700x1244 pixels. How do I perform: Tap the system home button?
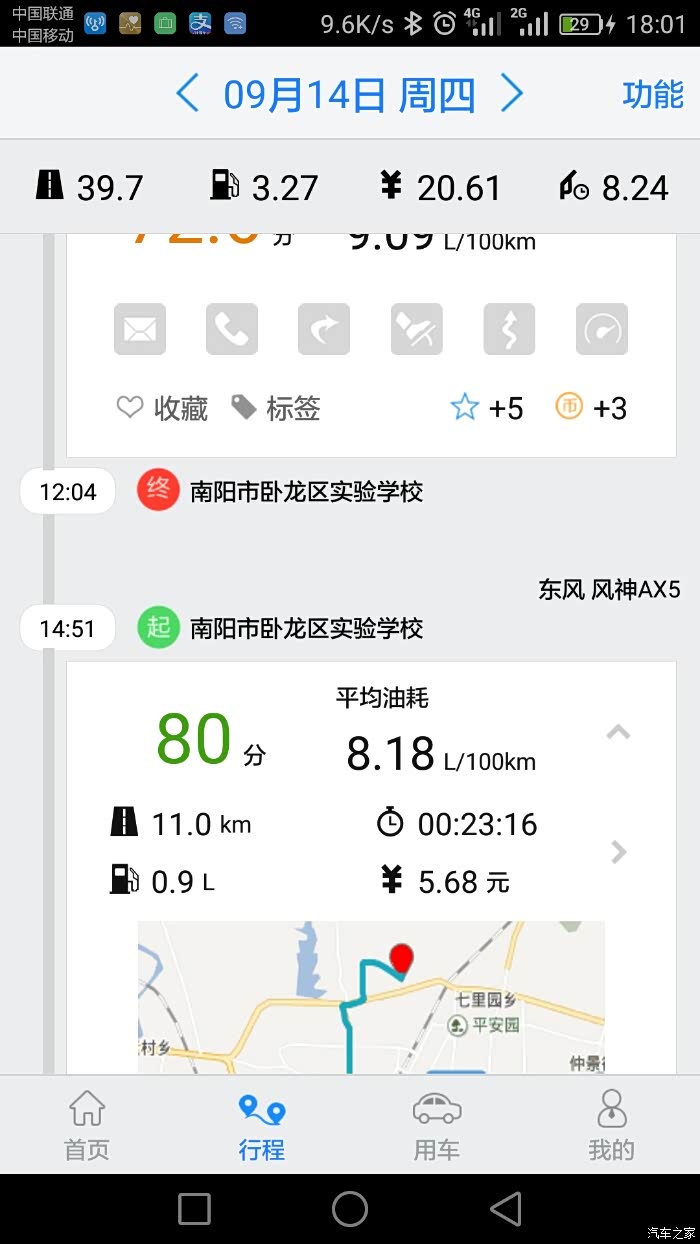click(x=350, y=1209)
